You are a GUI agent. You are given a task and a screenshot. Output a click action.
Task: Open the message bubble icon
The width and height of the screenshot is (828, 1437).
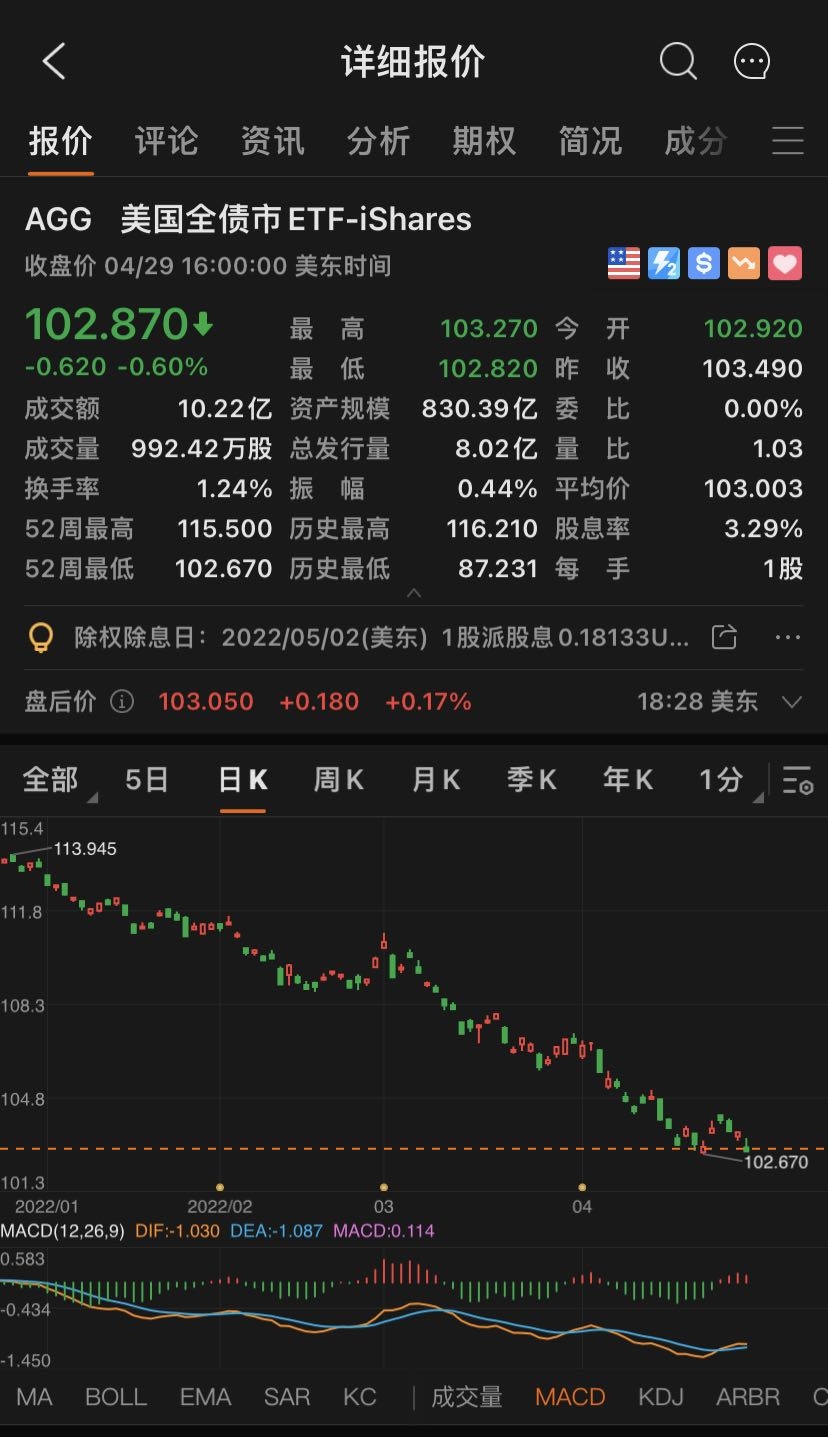752,62
